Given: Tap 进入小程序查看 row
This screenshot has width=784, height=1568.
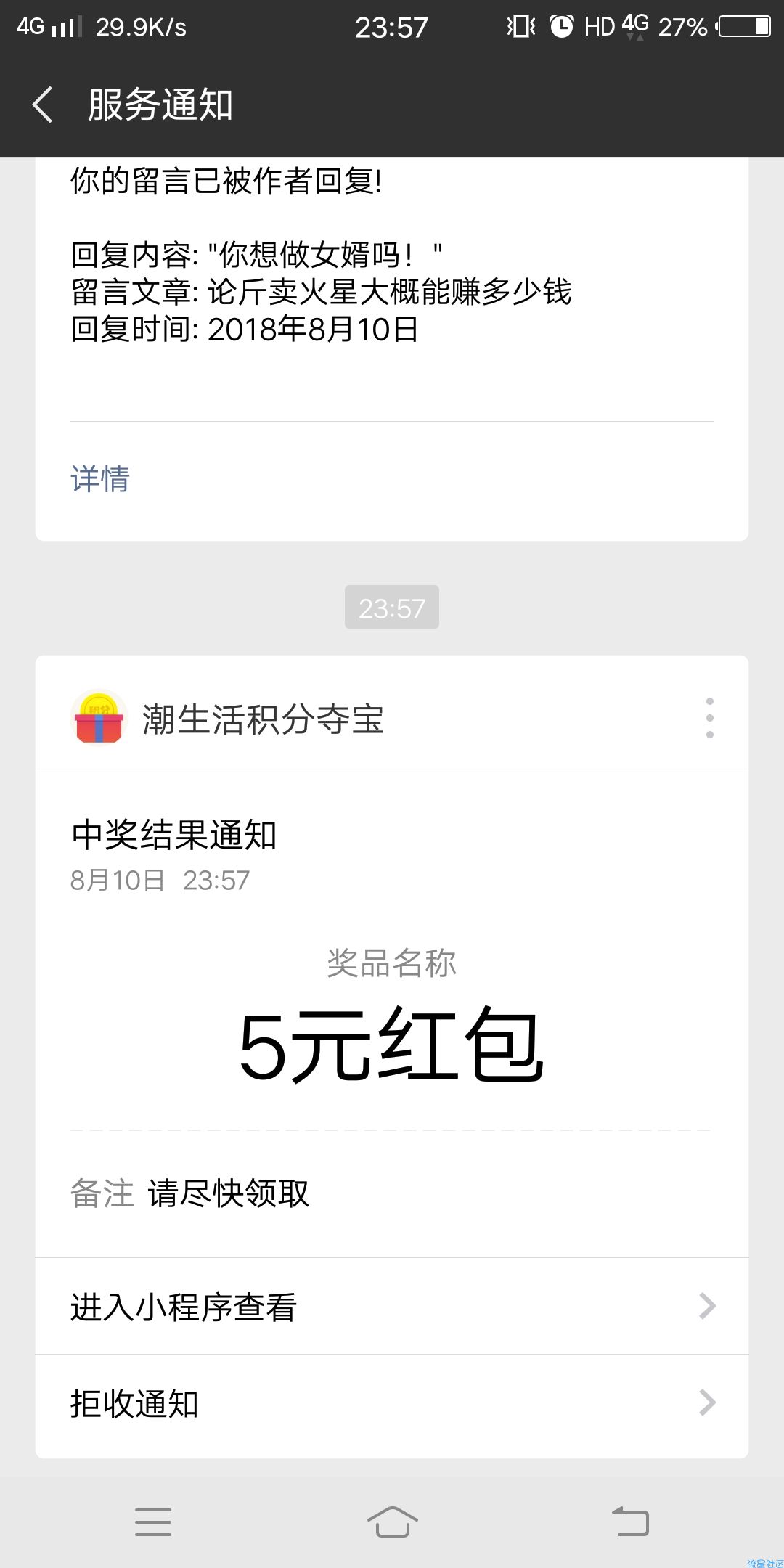Looking at the screenshot, I should click(x=392, y=1307).
